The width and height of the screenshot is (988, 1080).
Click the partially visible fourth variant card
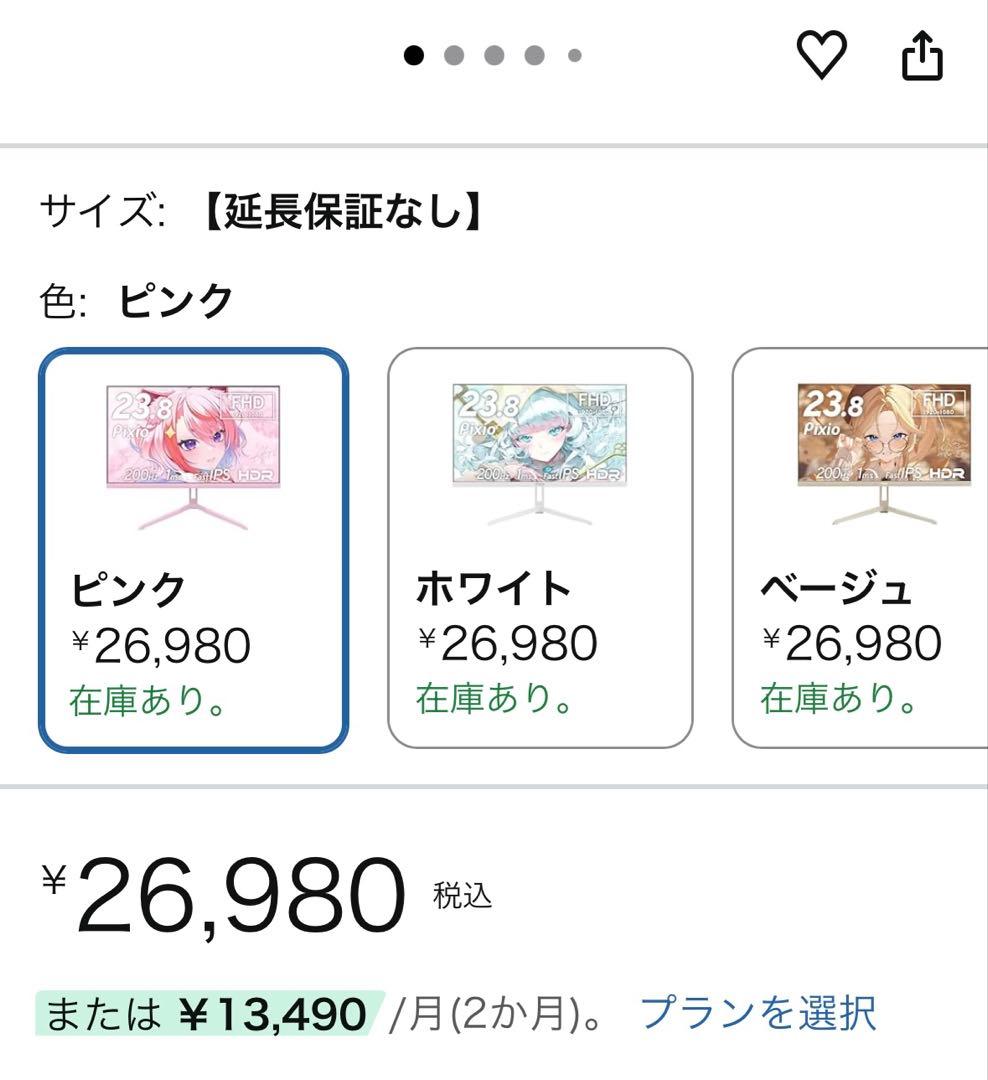[x=984, y=545]
